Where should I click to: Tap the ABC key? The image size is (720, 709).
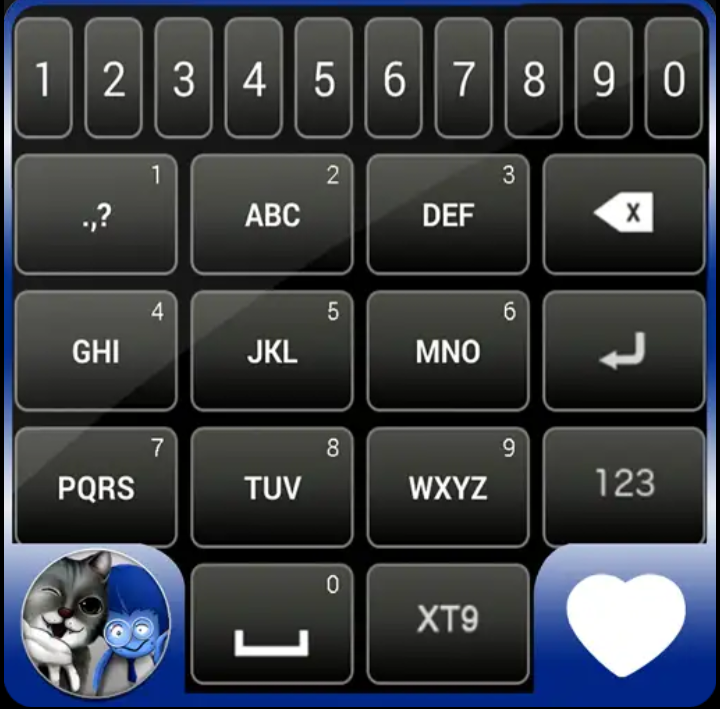tap(272, 214)
